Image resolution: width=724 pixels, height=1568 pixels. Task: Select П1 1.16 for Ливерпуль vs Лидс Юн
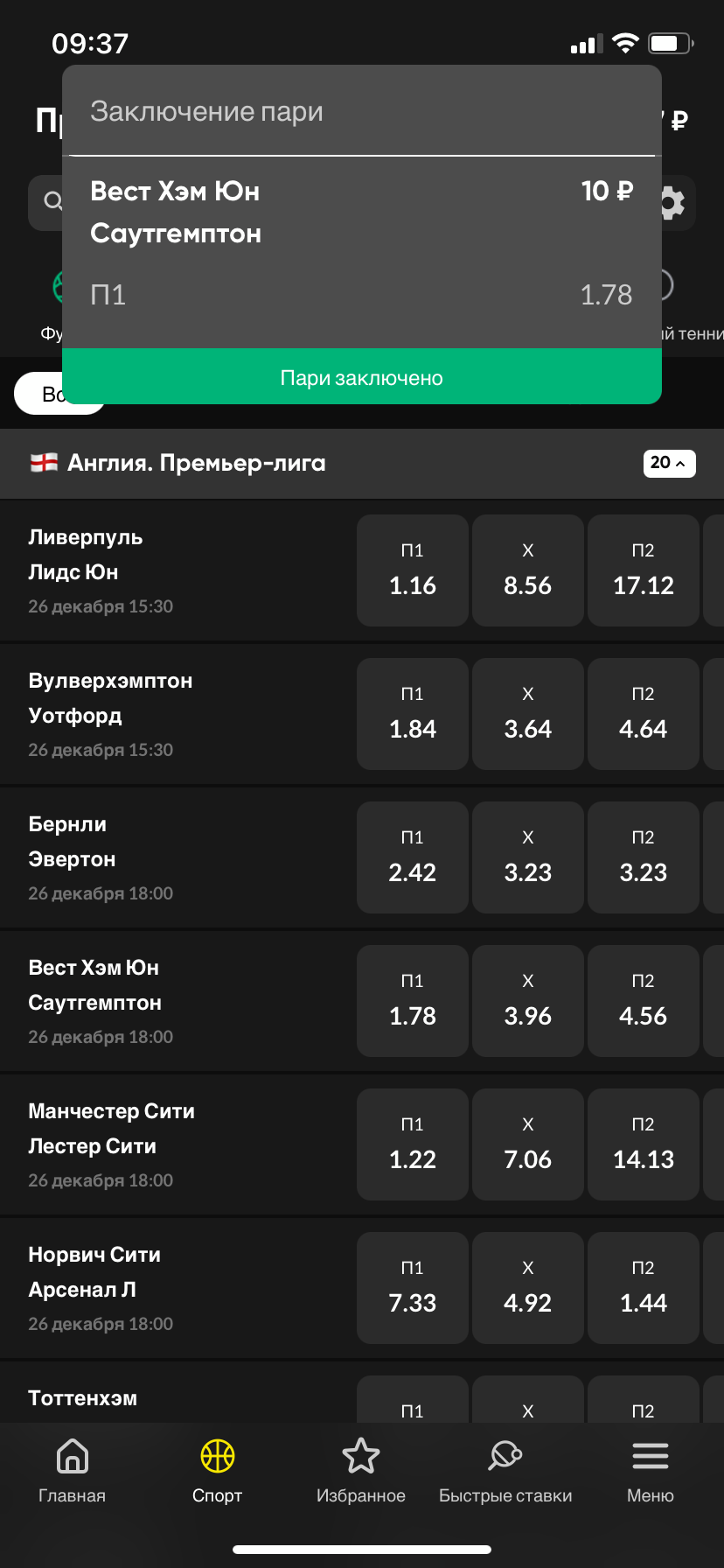(x=413, y=570)
